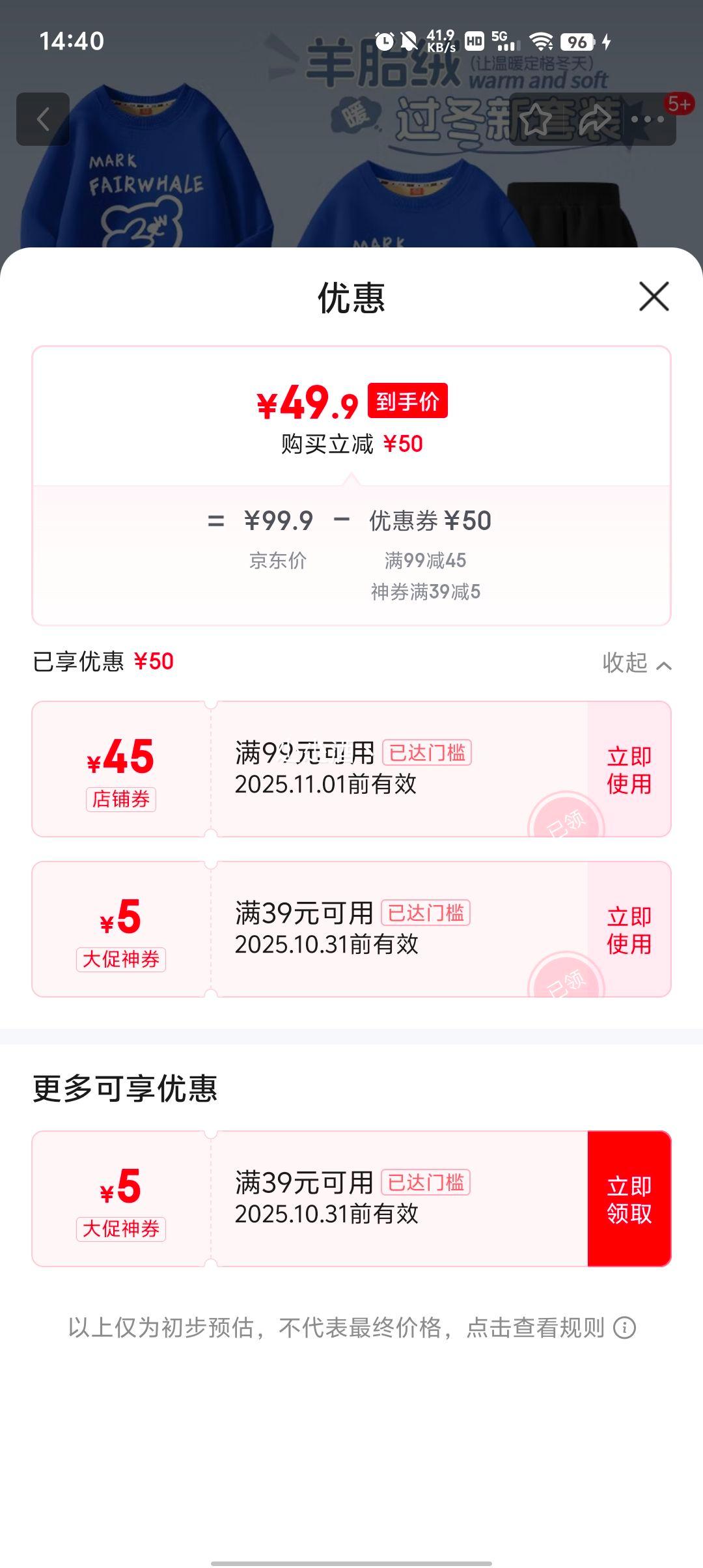Viewport: 703px width, 1568px height.
Task: Claim the ¥5 coupon with 立即领取
Action: 629,1199
